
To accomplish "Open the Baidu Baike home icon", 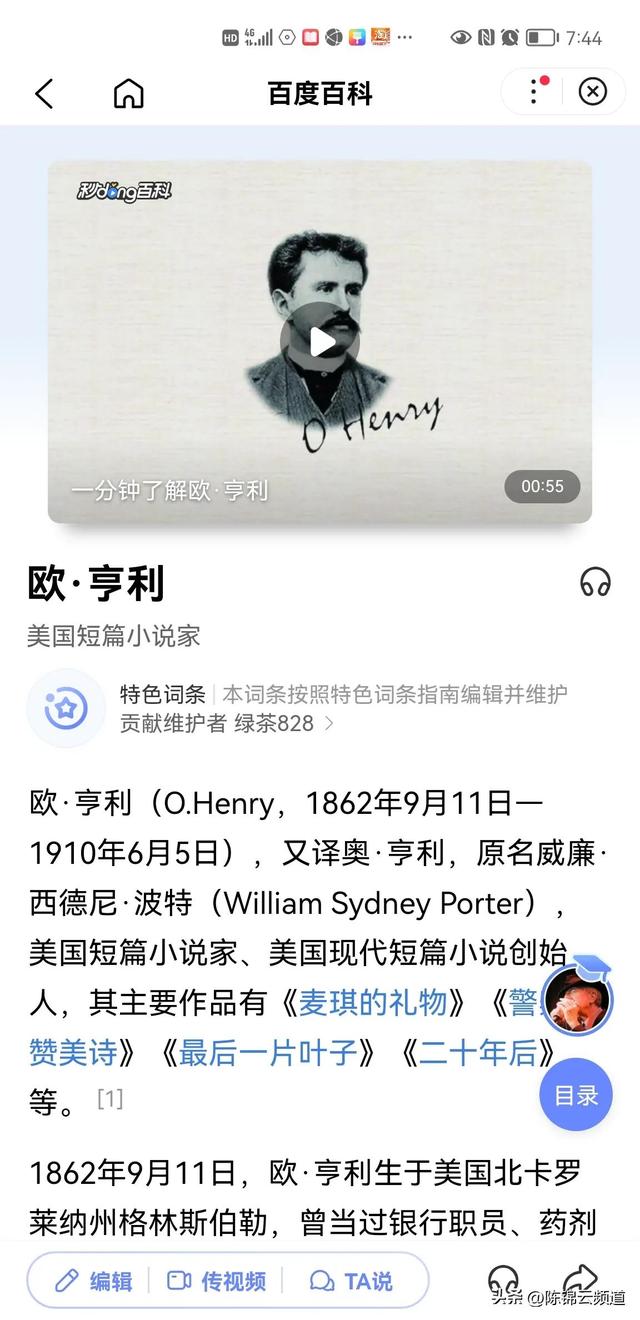I will (x=129, y=94).
